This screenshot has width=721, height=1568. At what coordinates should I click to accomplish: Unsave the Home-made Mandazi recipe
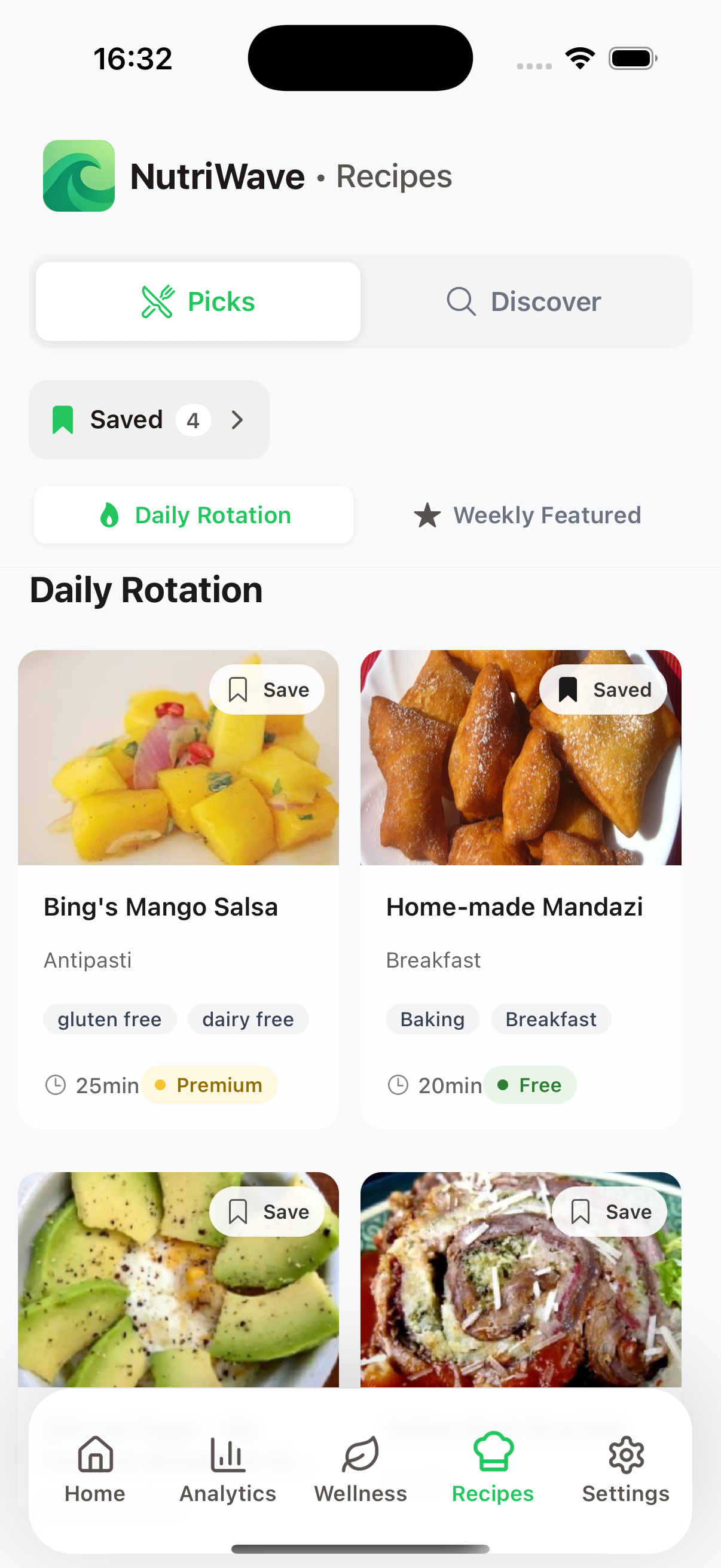pos(603,688)
